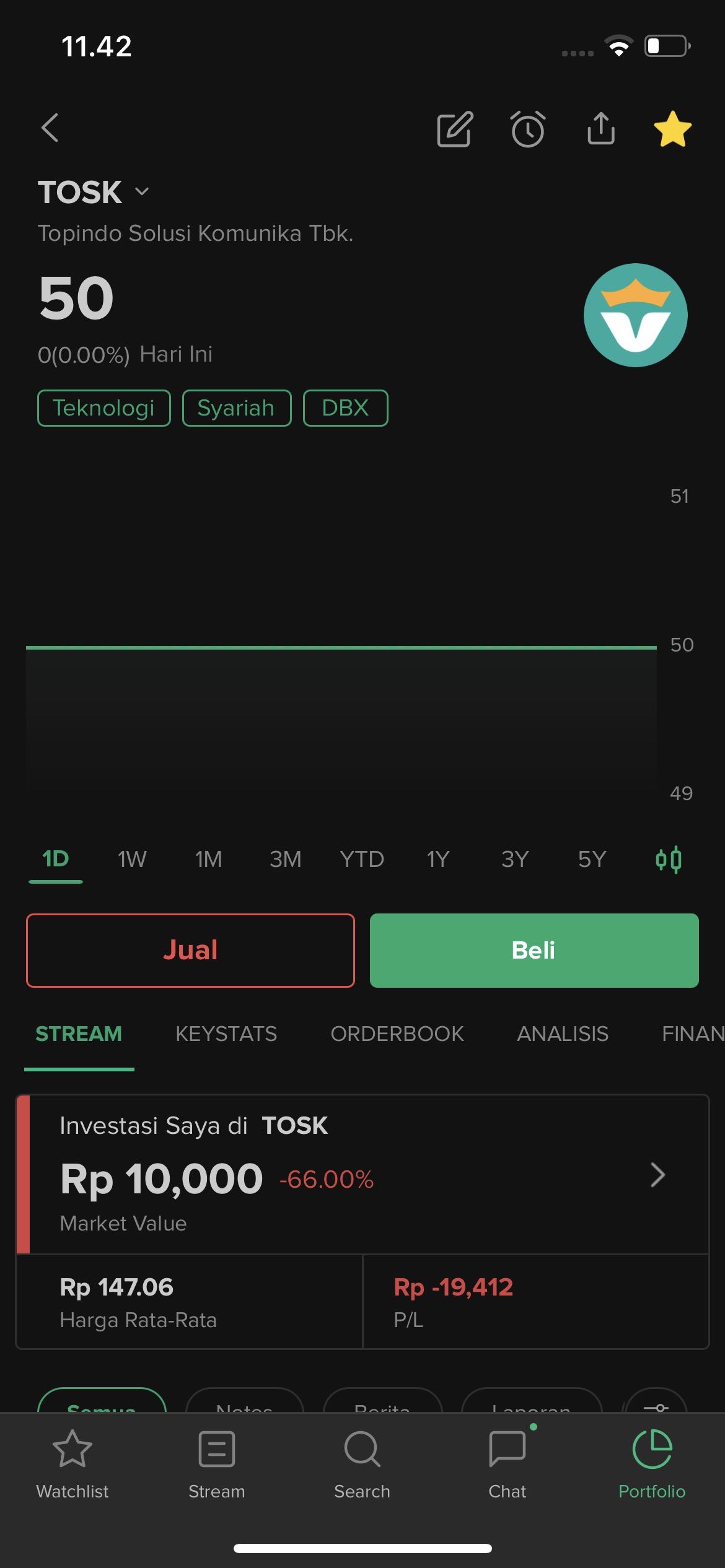Open Investasi Saya di TOSK card

tap(362, 1175)
